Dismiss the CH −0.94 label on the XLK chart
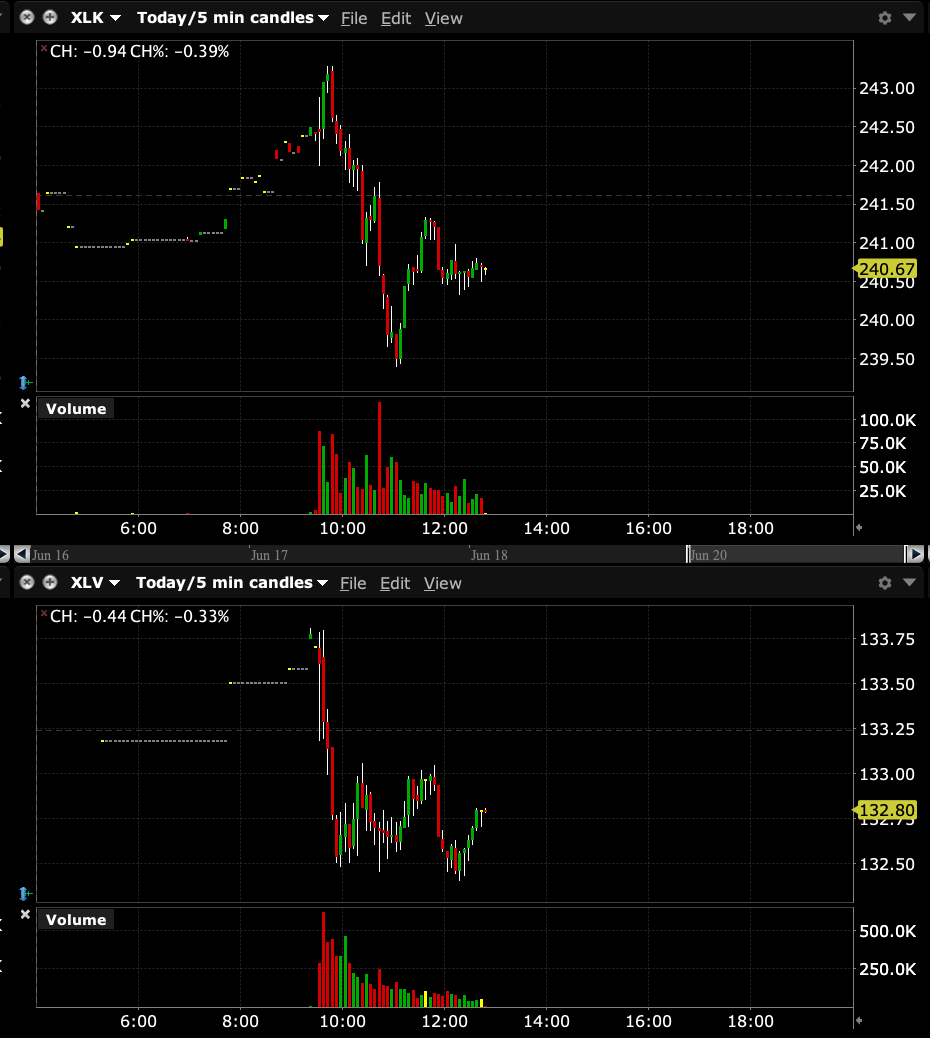The width and height of the screenshot is (930, 1038). 43,48
